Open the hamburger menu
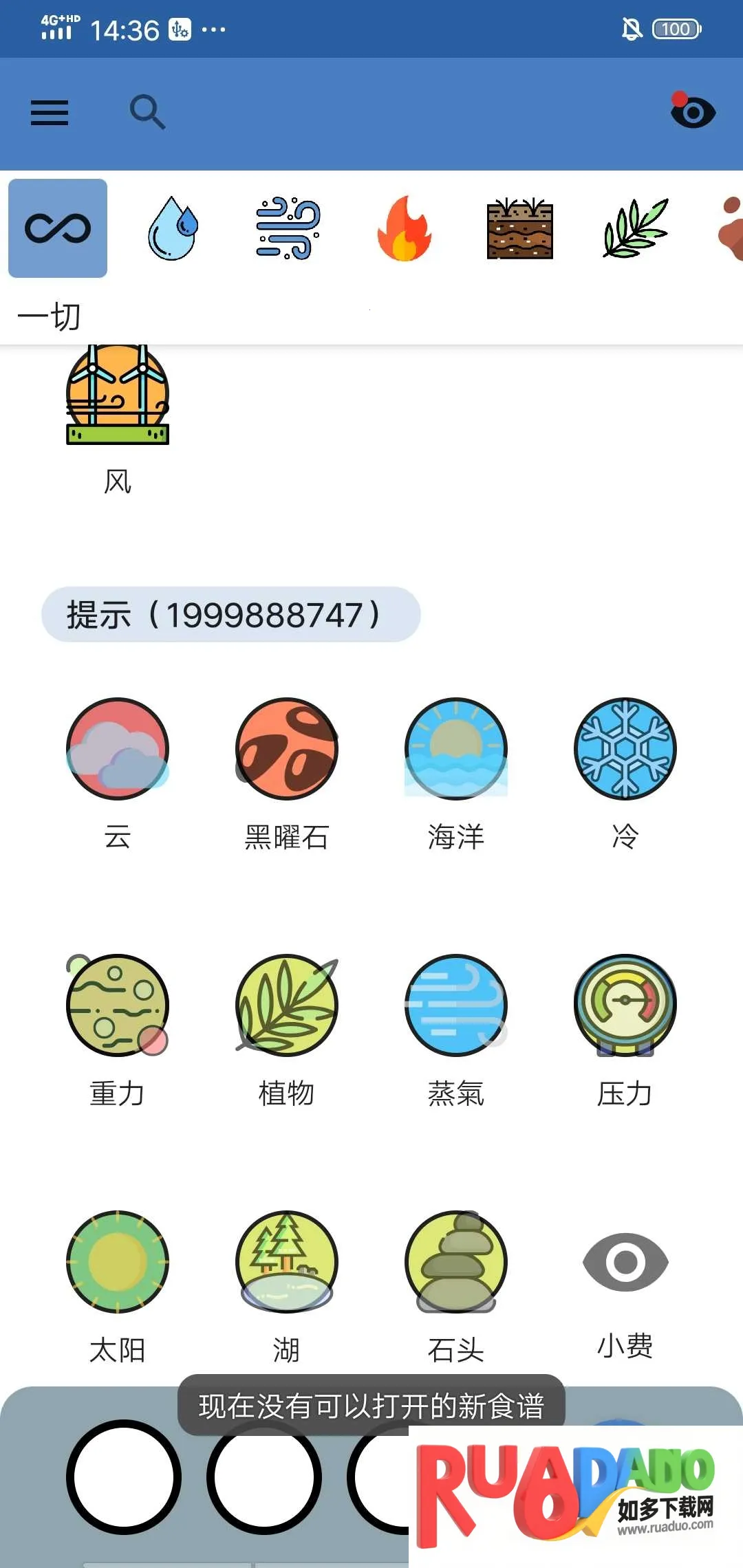This screenshot has width=743, height=1568. click(50, 113)
